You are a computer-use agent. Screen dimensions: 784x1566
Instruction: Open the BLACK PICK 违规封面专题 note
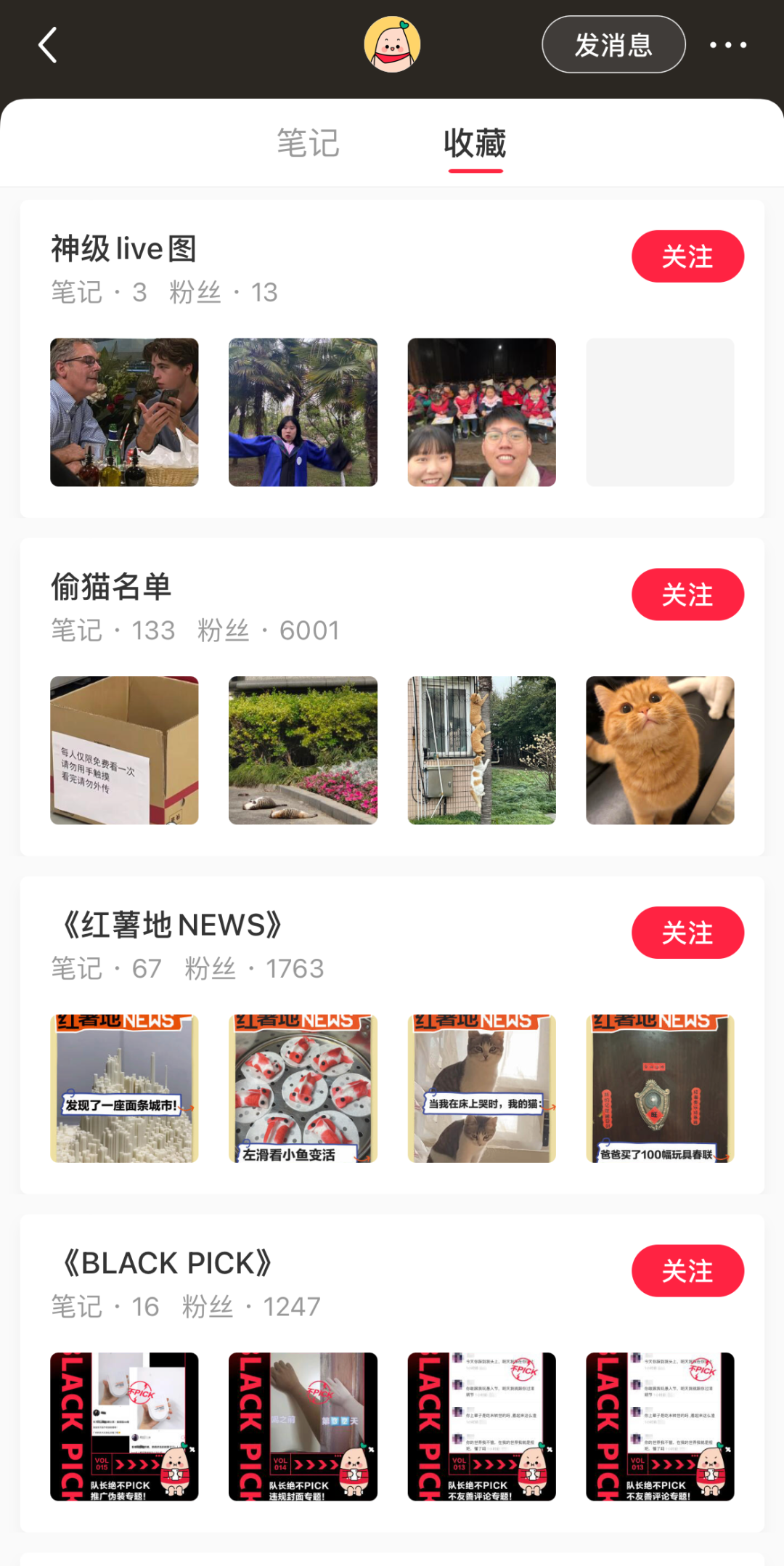[x=303, y=1427]
